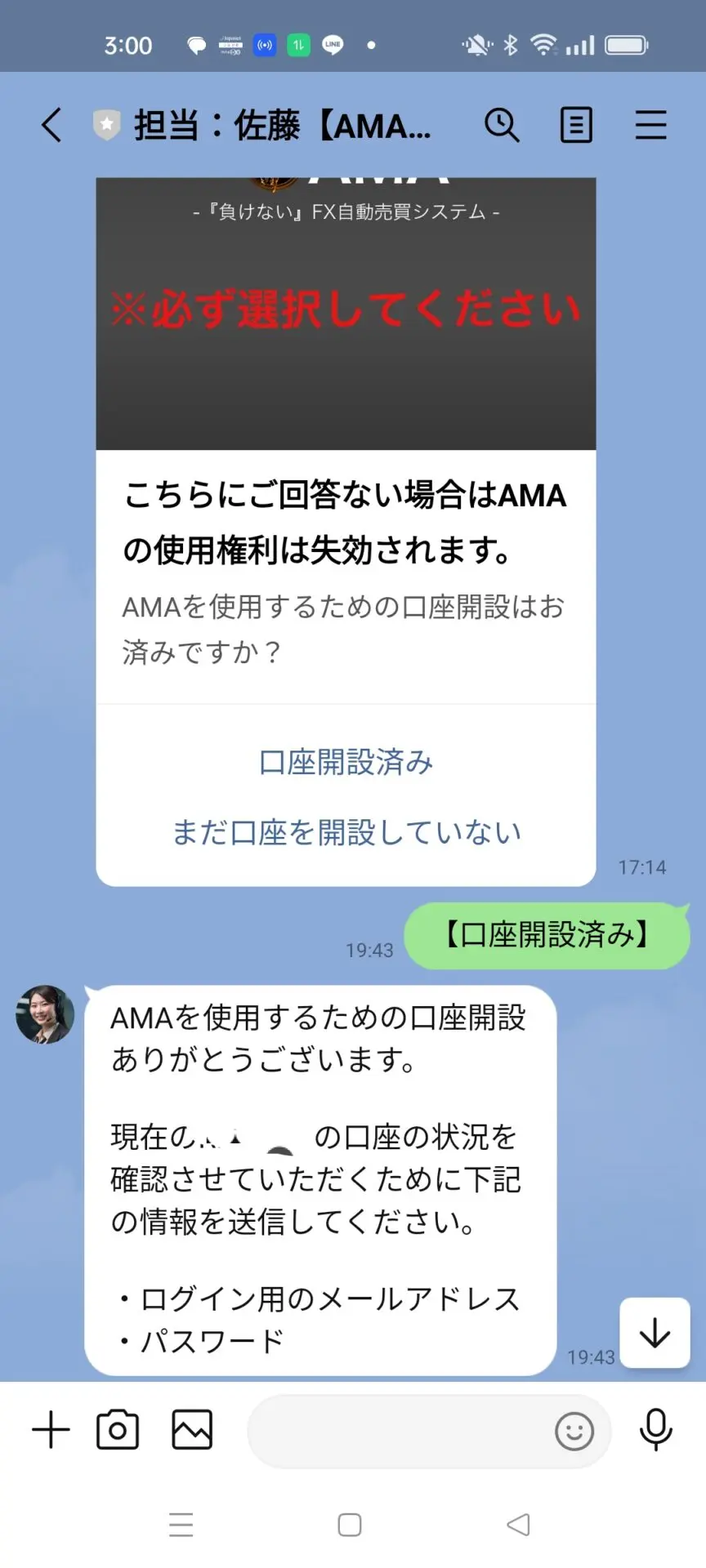Open the emoji and sticker picker

[x=574, y=1431]
